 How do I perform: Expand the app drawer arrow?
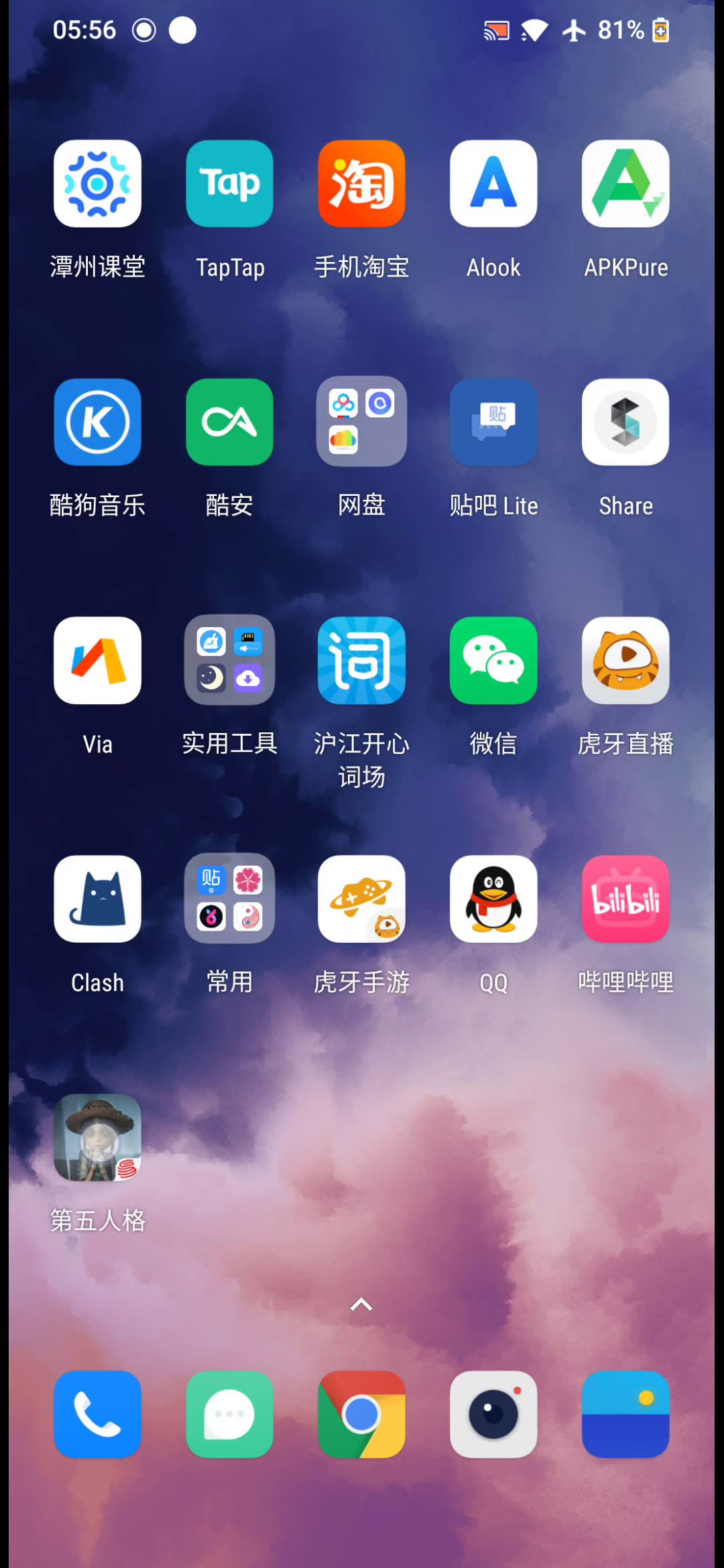click(361, 1304)
